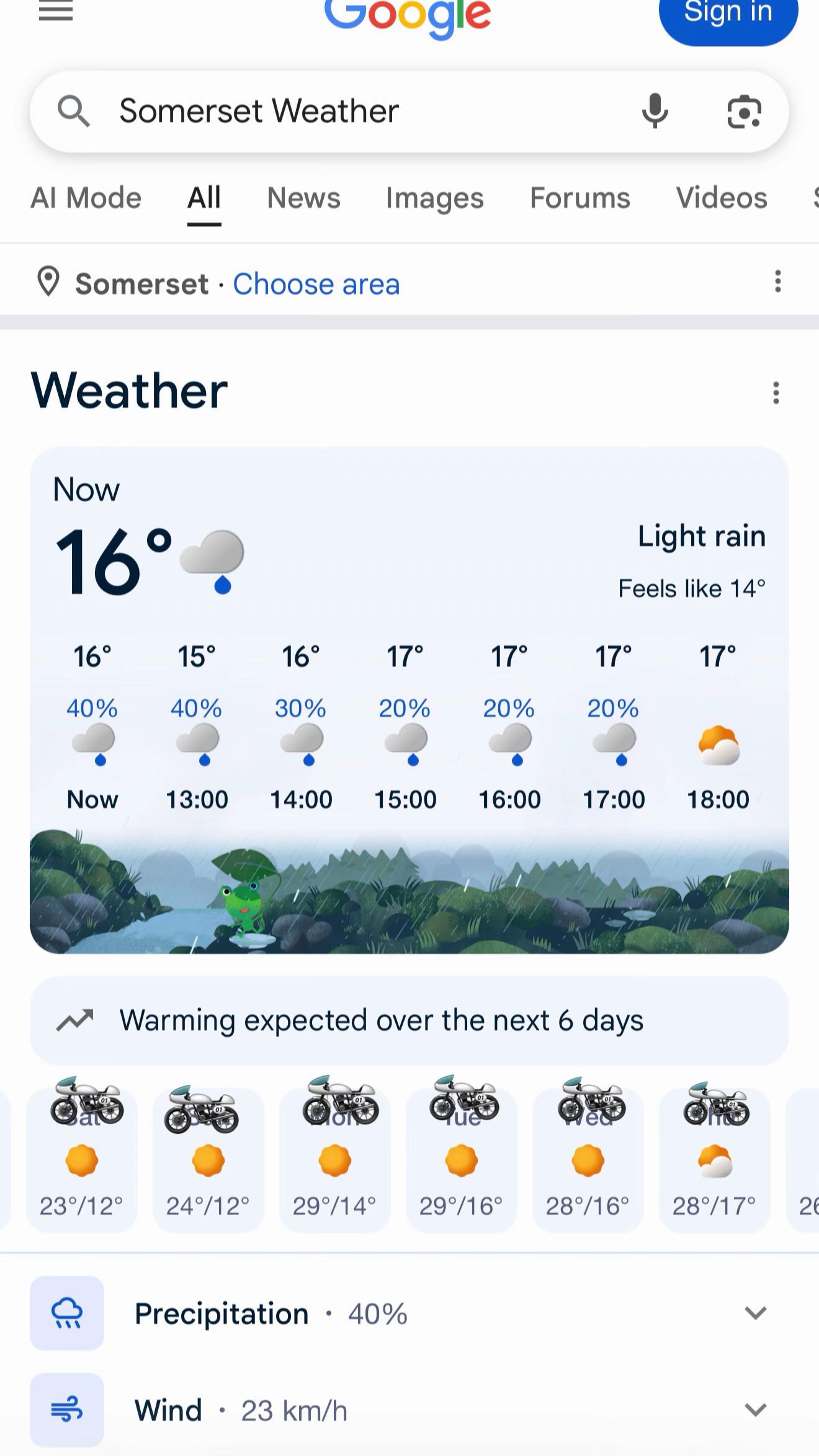Switch to the Images tab
819x1456 pixels.
point(434,199)
